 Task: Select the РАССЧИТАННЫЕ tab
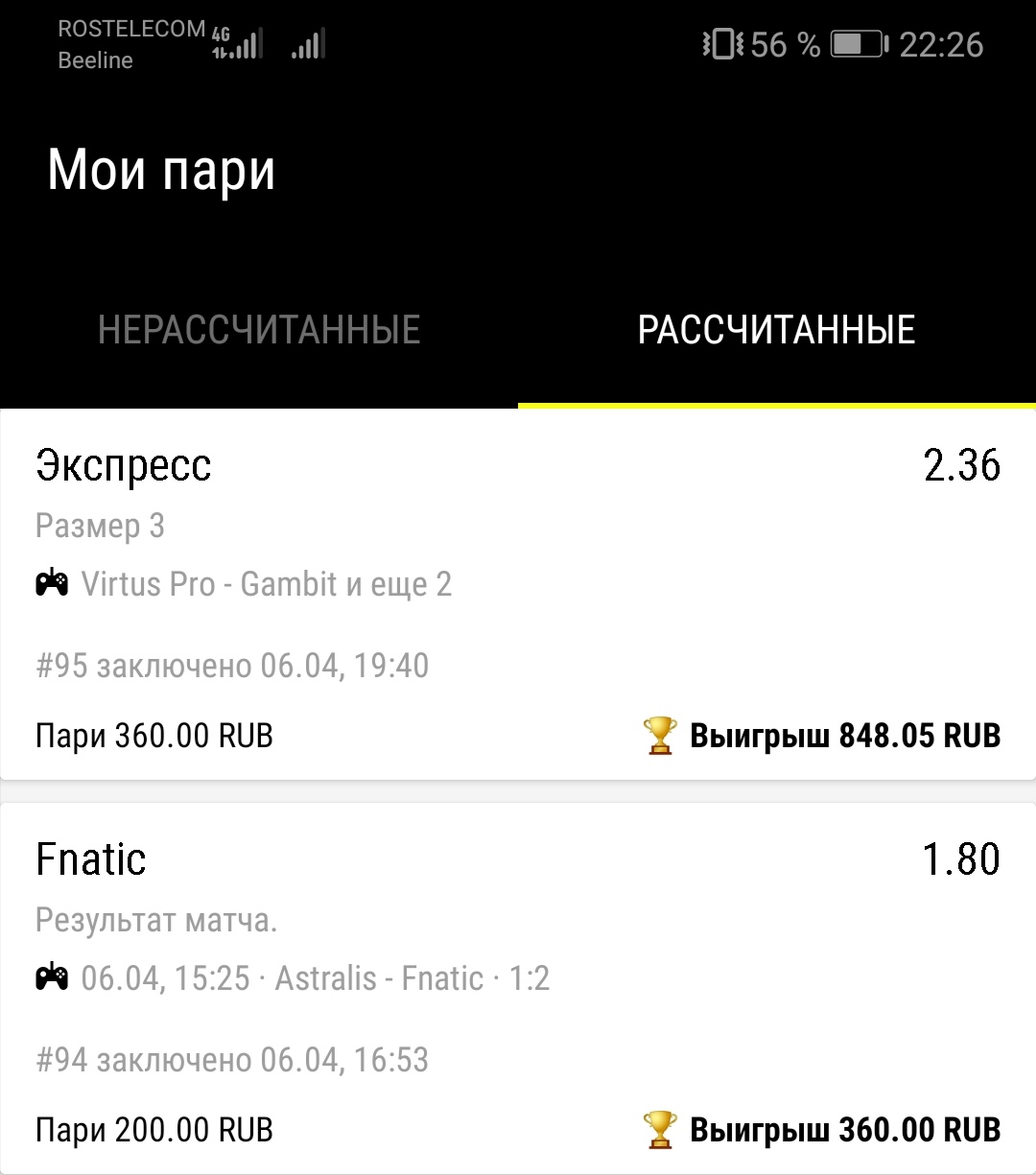[x=776, y=330]
